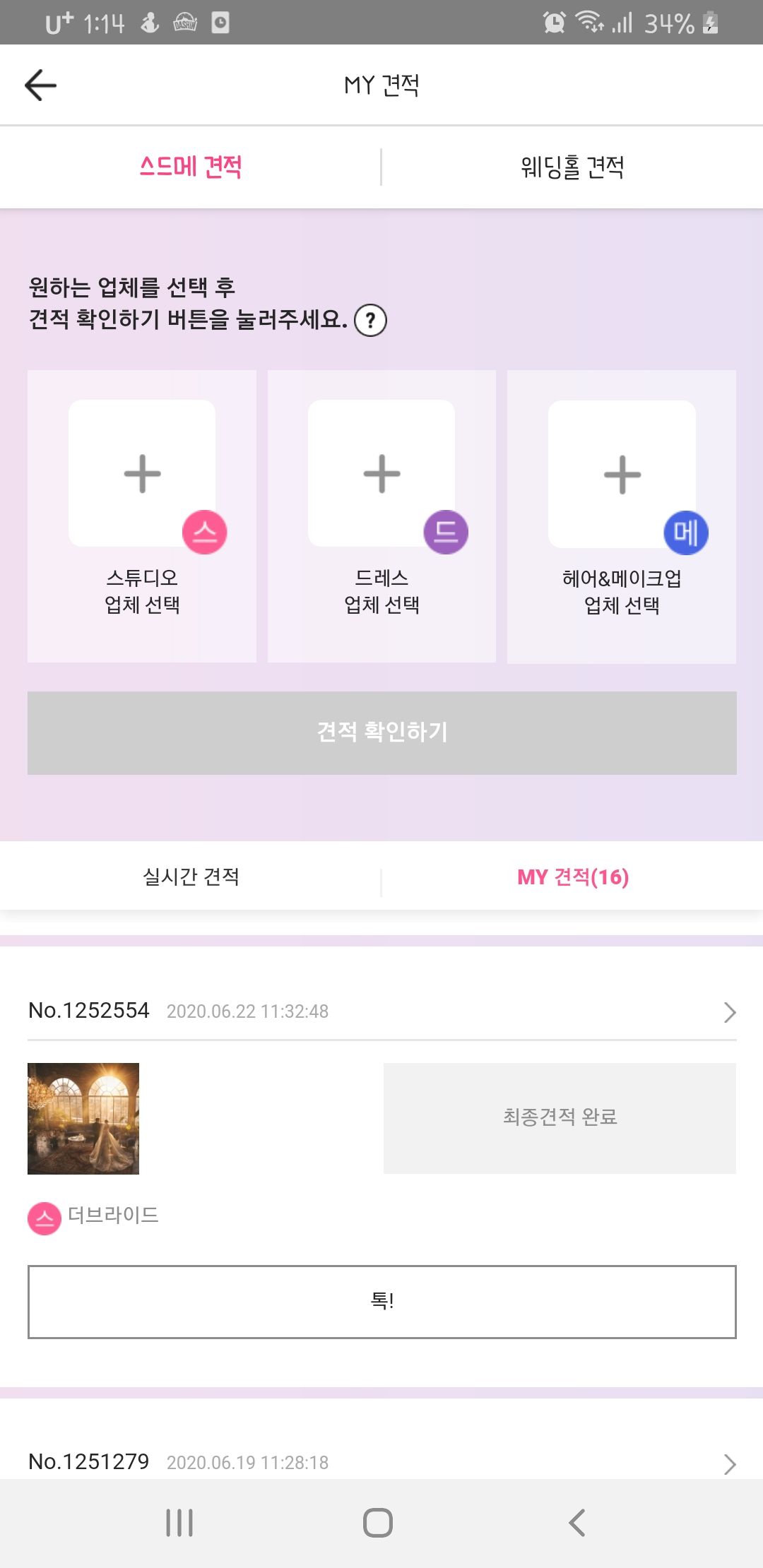The image size is (763, 1568).
Task: Add a 스튜디오 업체
Action: pos(142,473)
